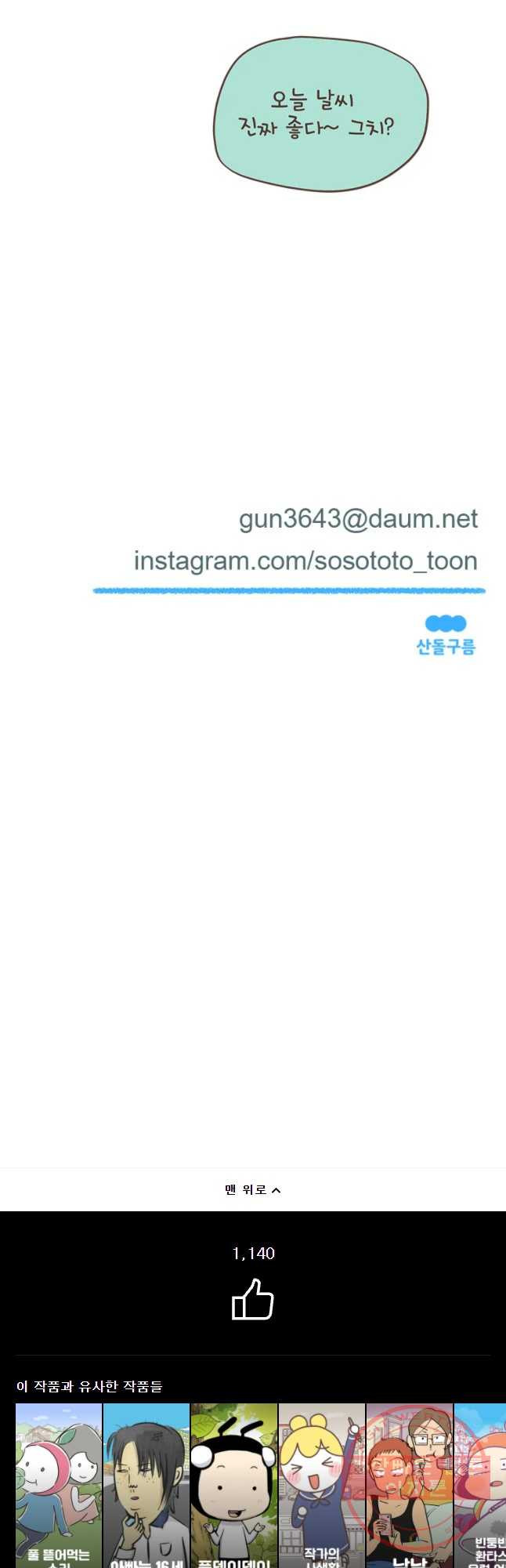Viewport: 506px width, 1568px height.
Task: Tap the 맨 위로 back-to-top button
Action: 252,1189
